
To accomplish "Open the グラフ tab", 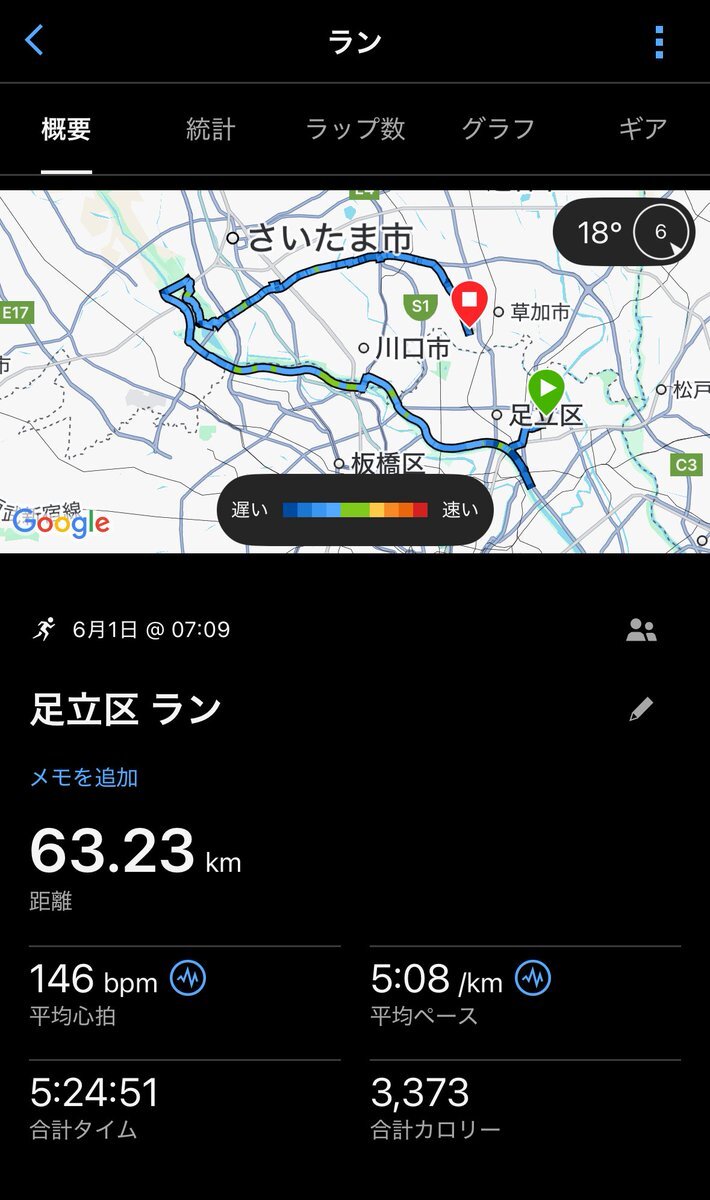I will pyautogui.click(x=498, y=129).
